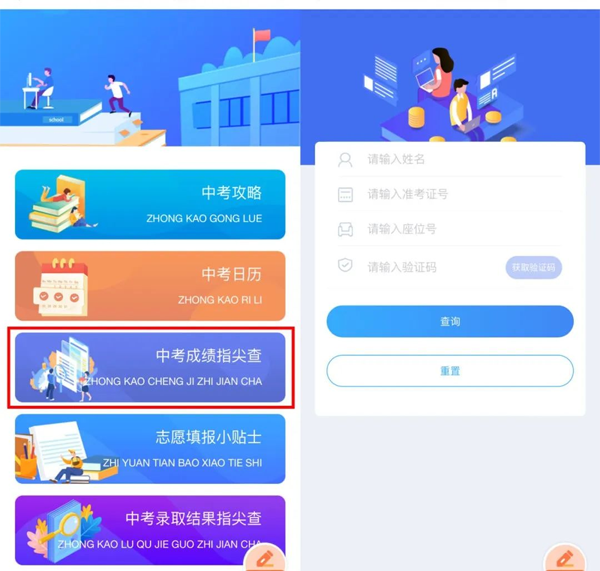Image resolution: width=600 pixels, height=571 pixels.
Task: Tap 重置 to clear the form
Action: tap(450, 371)
